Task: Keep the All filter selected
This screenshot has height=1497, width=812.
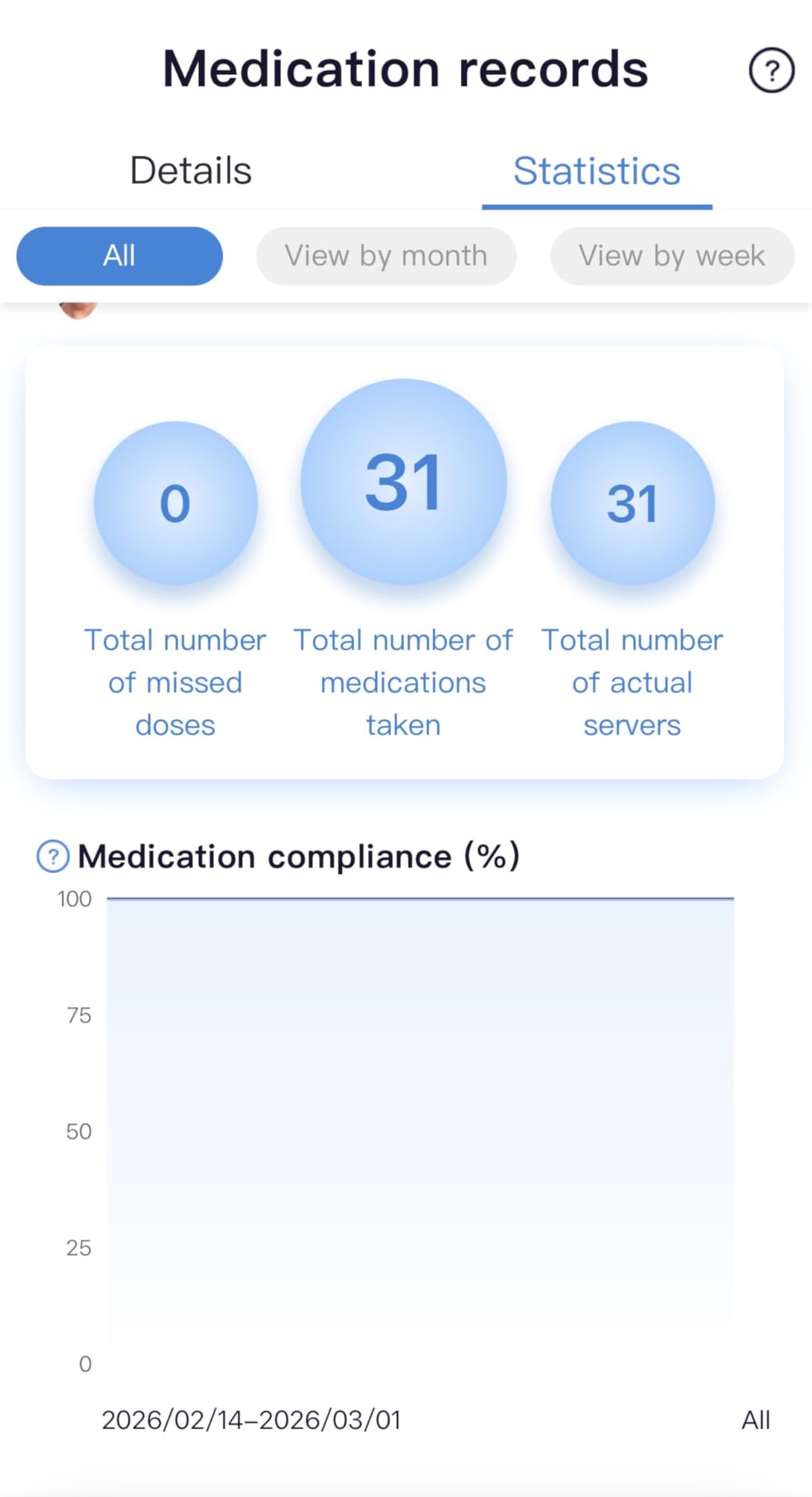Action: pyautogui.click(x=119, y=255)
